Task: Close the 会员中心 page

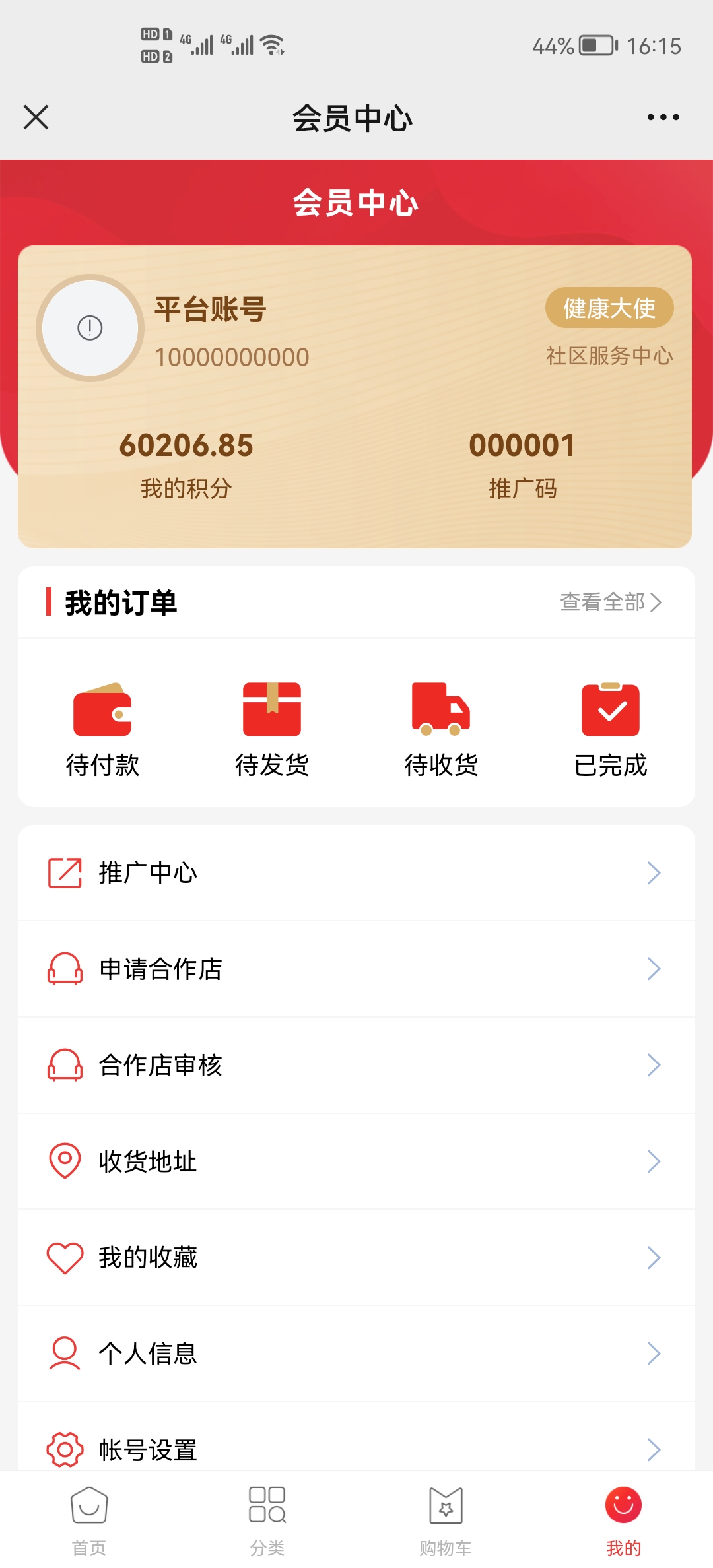Action: click(36, 117)
